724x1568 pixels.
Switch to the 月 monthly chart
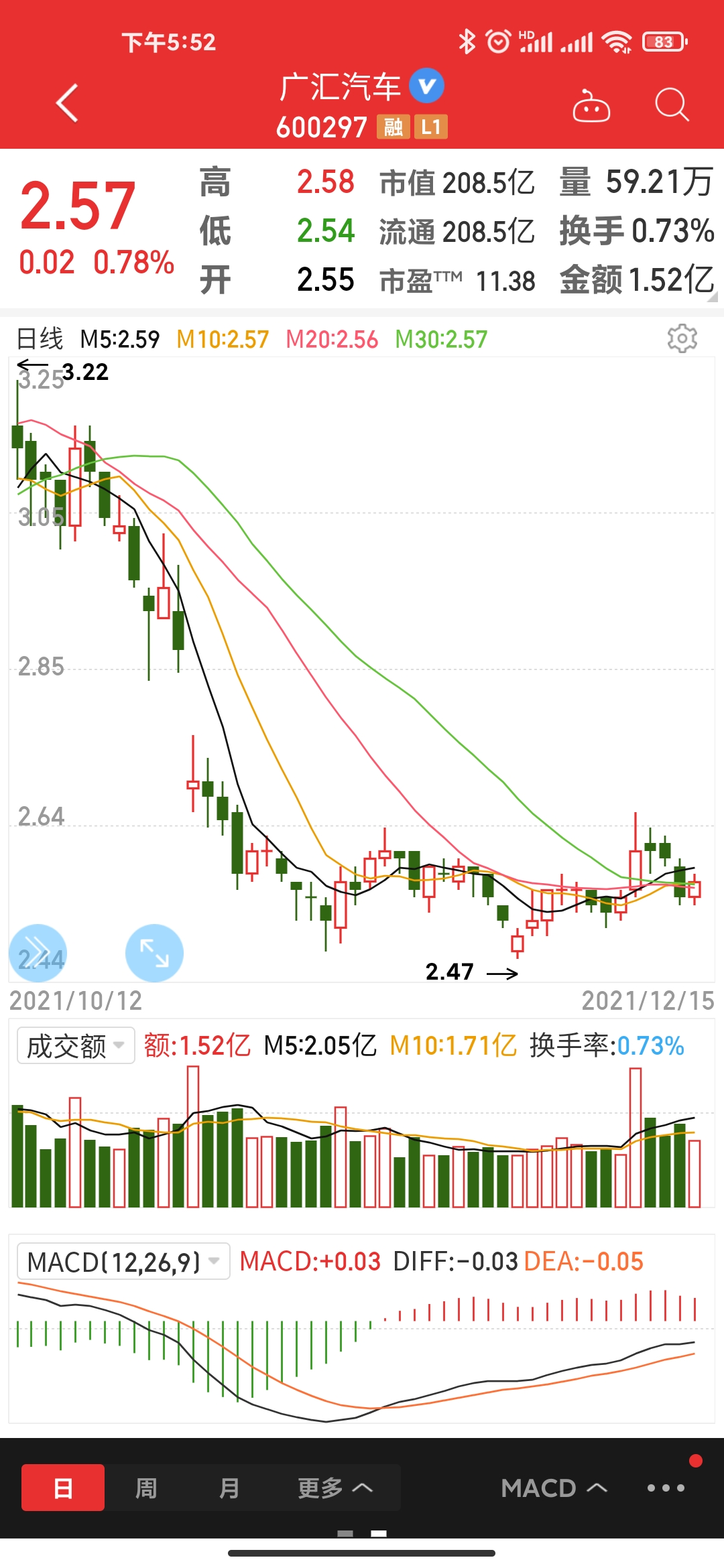tap(229, 1488)
